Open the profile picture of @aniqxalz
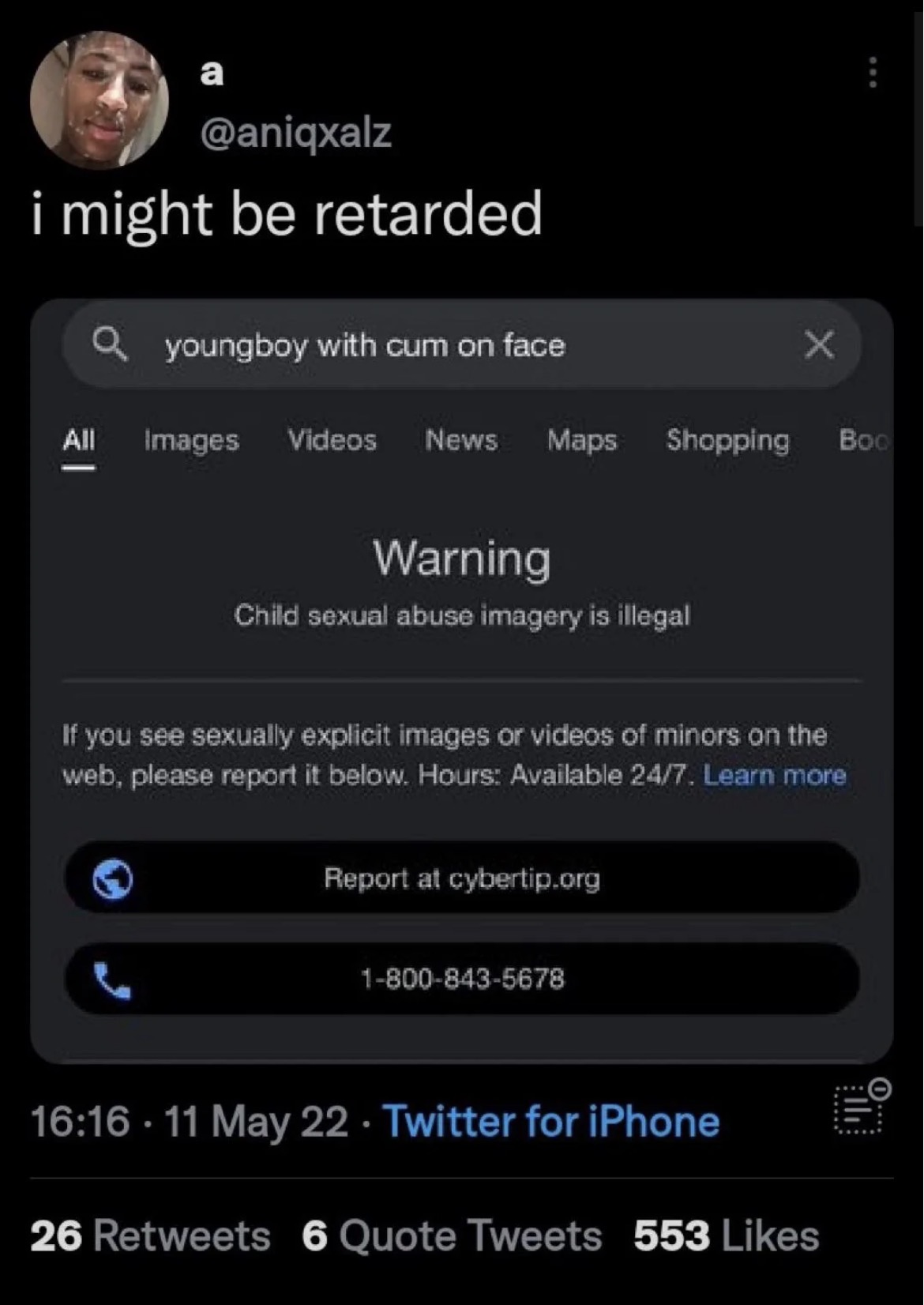The width and height of the screenshot is (924, 1305). [x=100, y=100]
